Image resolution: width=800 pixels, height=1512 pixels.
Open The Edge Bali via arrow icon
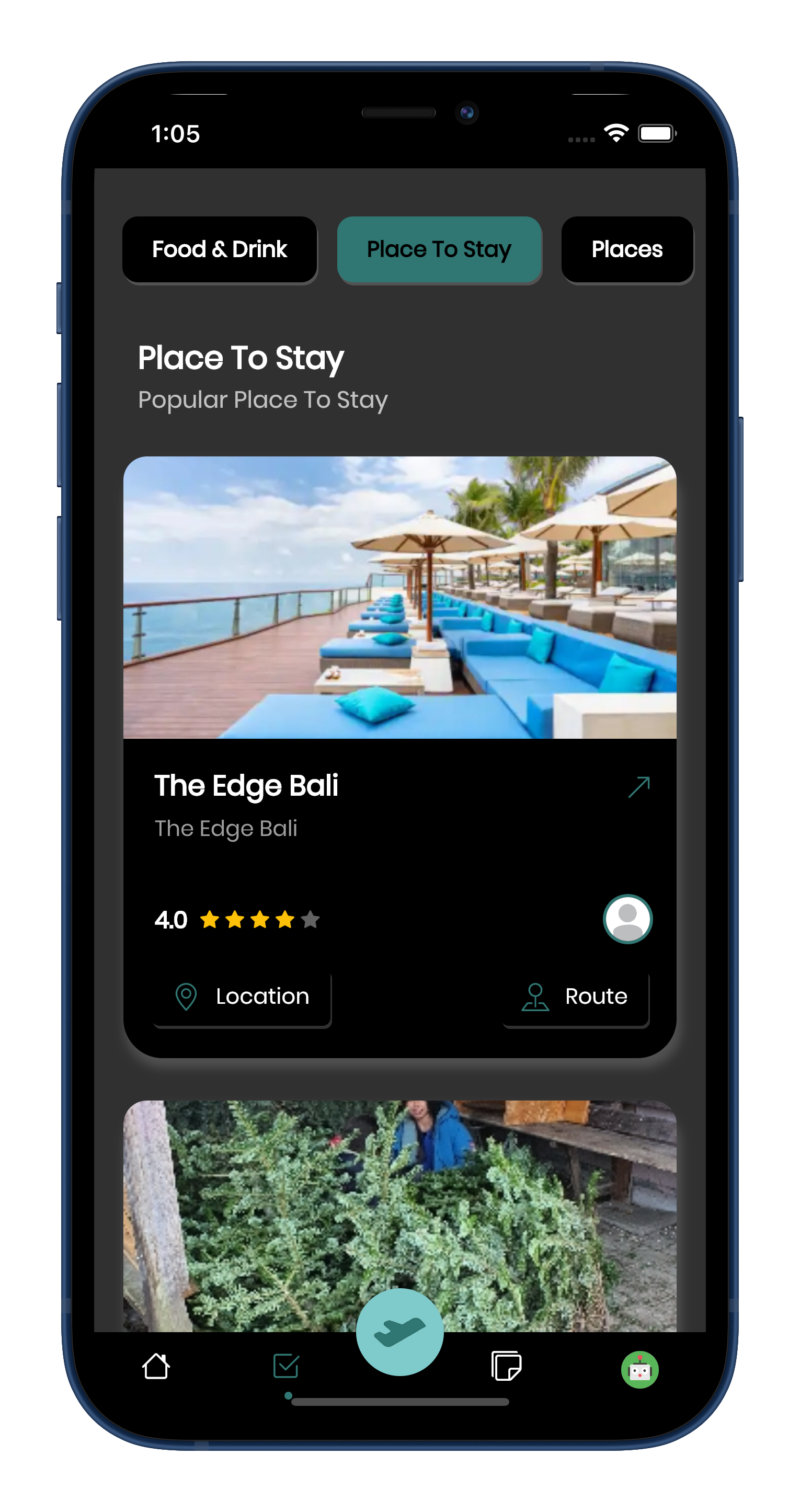click(638, 786)
